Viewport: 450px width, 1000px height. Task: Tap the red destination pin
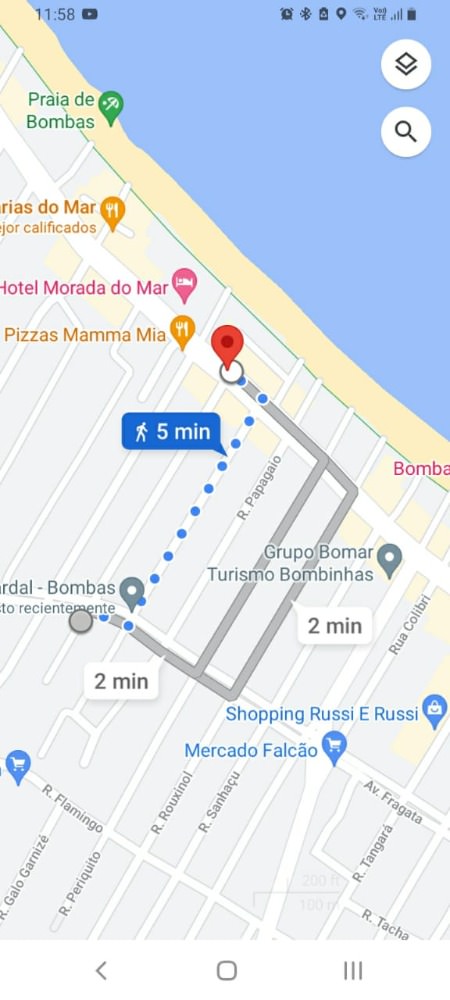coord(227,346)
